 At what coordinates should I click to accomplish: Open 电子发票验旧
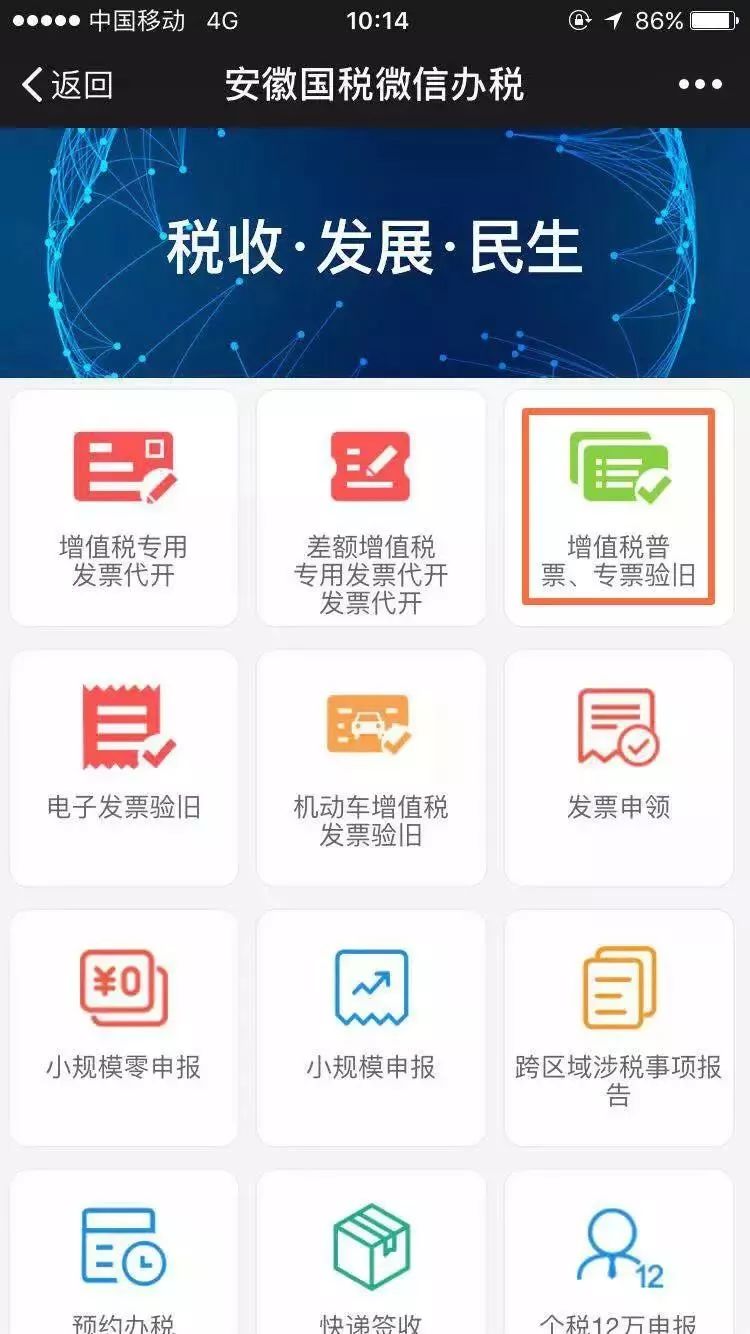[124, 768]
